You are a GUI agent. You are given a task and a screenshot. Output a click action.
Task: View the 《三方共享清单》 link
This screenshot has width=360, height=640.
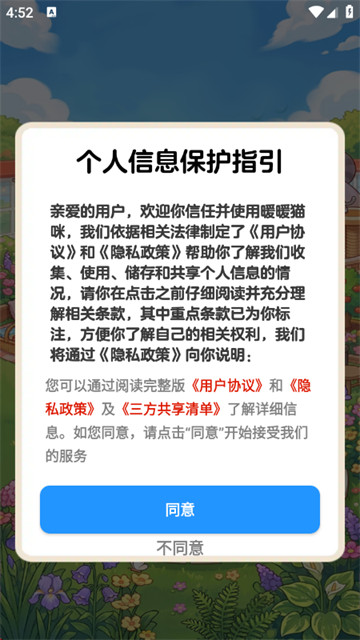pos(171,409)
